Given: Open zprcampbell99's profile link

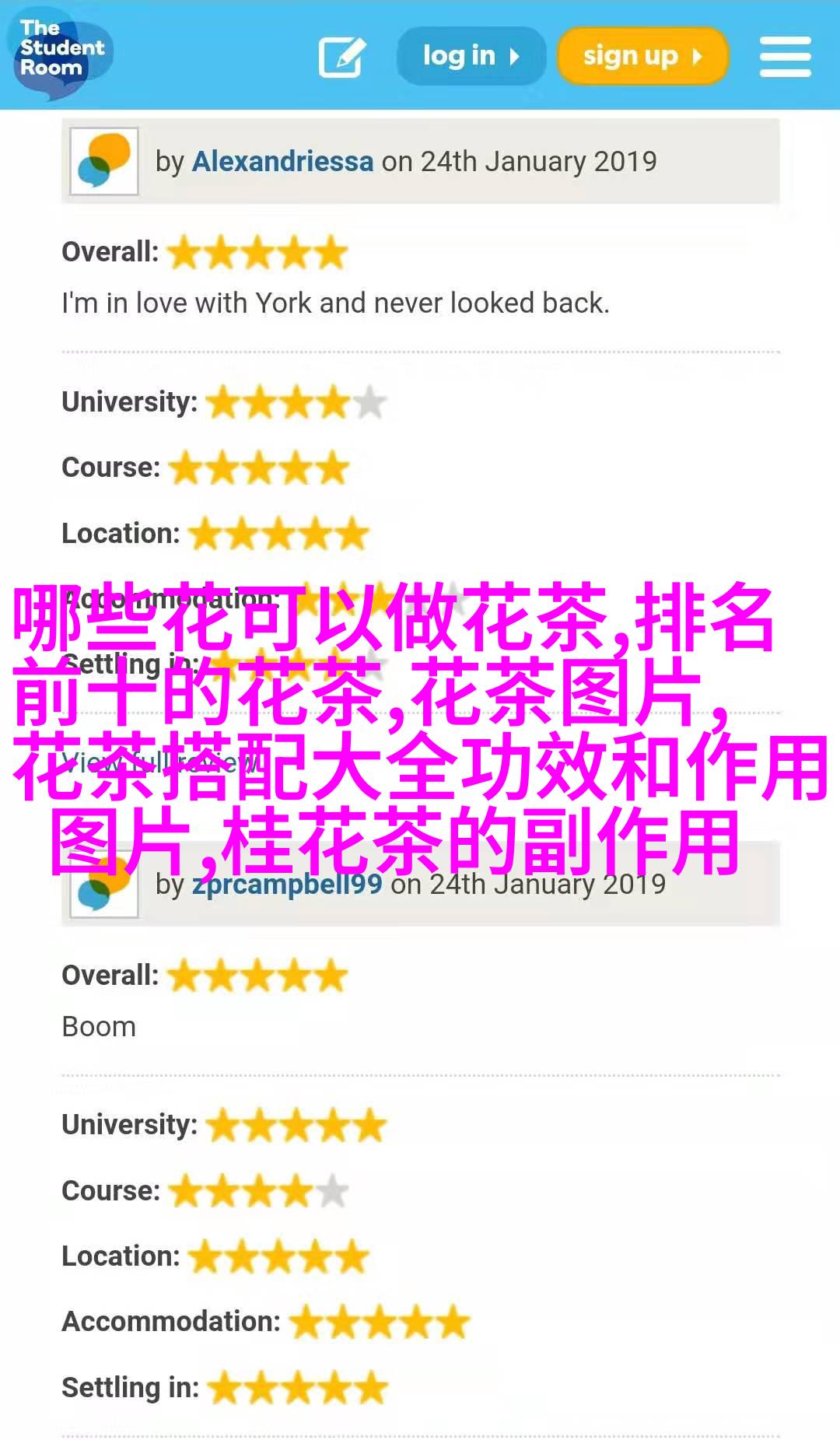Looking at the screenshot, I should tap(288, 885).
